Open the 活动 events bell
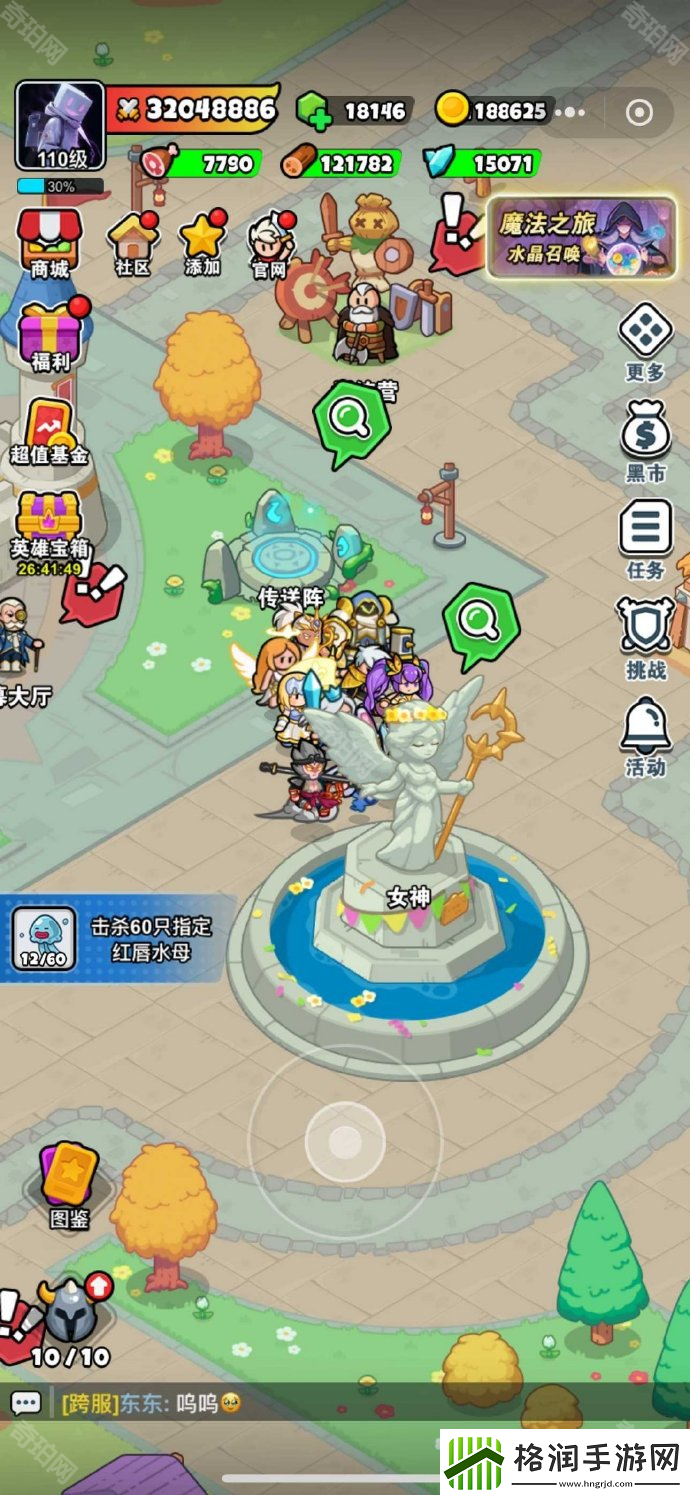690x1495 pixels. click(x=645, y=735)
